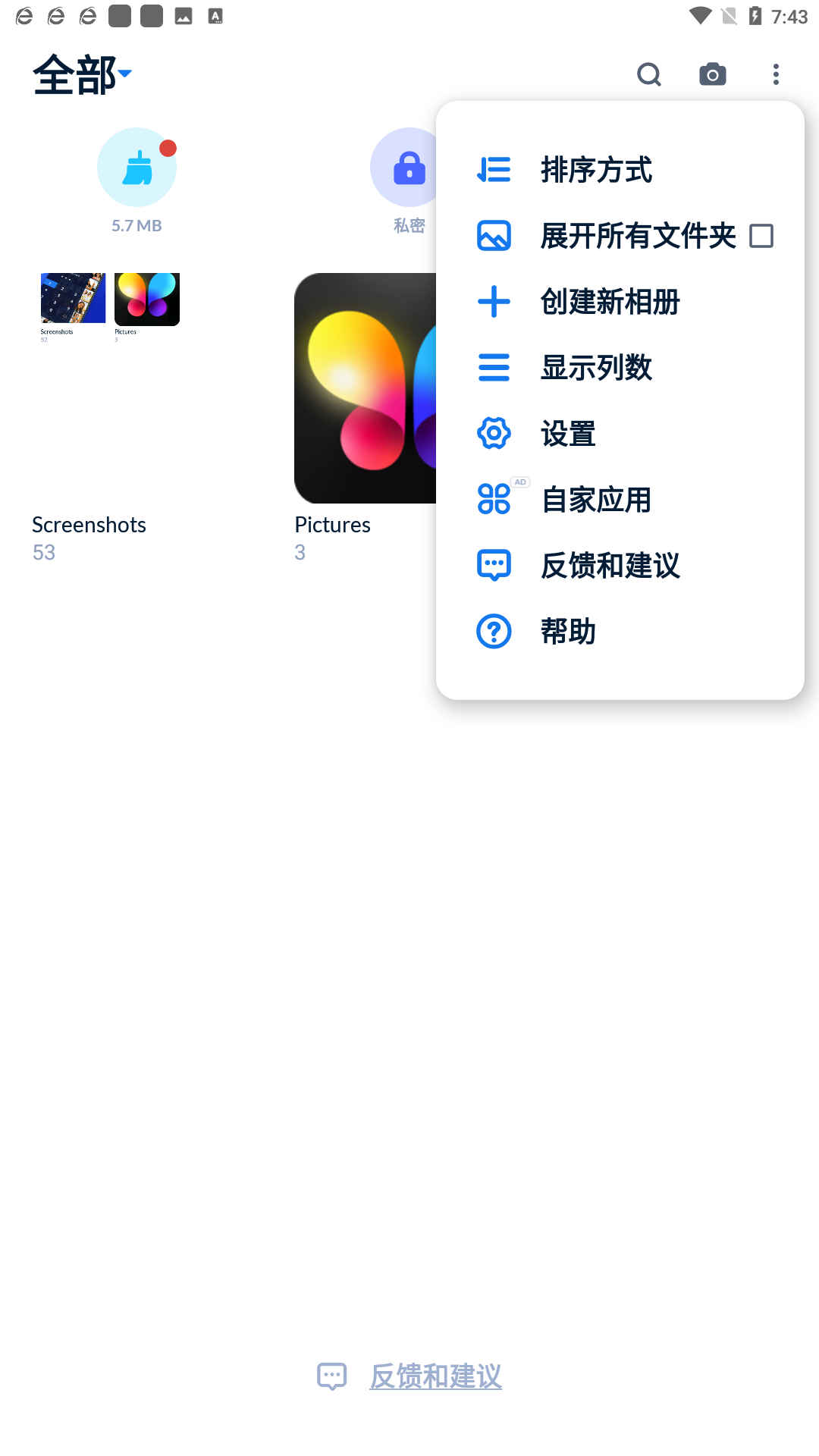Select 排序方式 from the menu
Image resolution: width=819 pixels, height=1456 pixels.
click(x=596, y=170)
